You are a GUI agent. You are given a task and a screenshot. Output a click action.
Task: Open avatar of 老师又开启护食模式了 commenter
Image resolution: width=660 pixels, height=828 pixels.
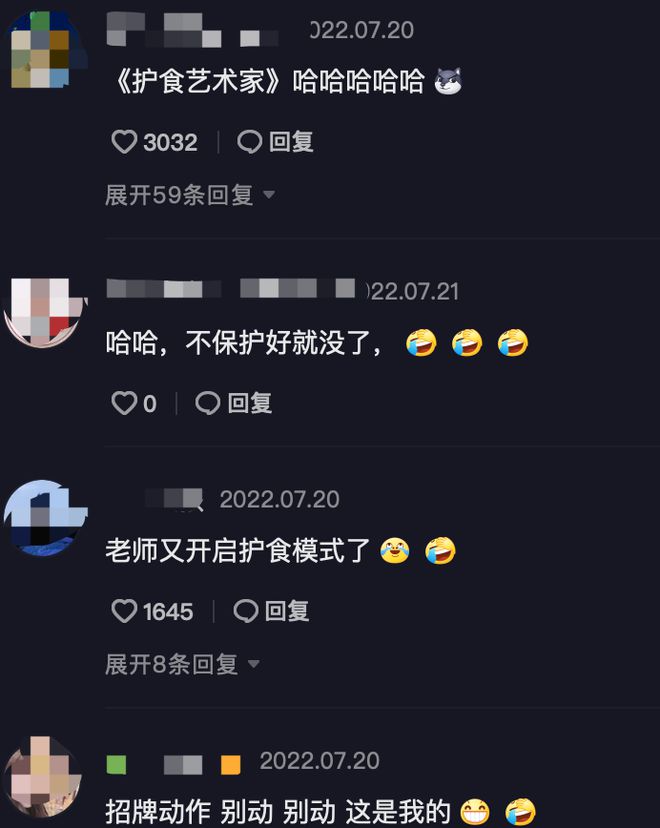pyautogui.click(x=42, y=517)
